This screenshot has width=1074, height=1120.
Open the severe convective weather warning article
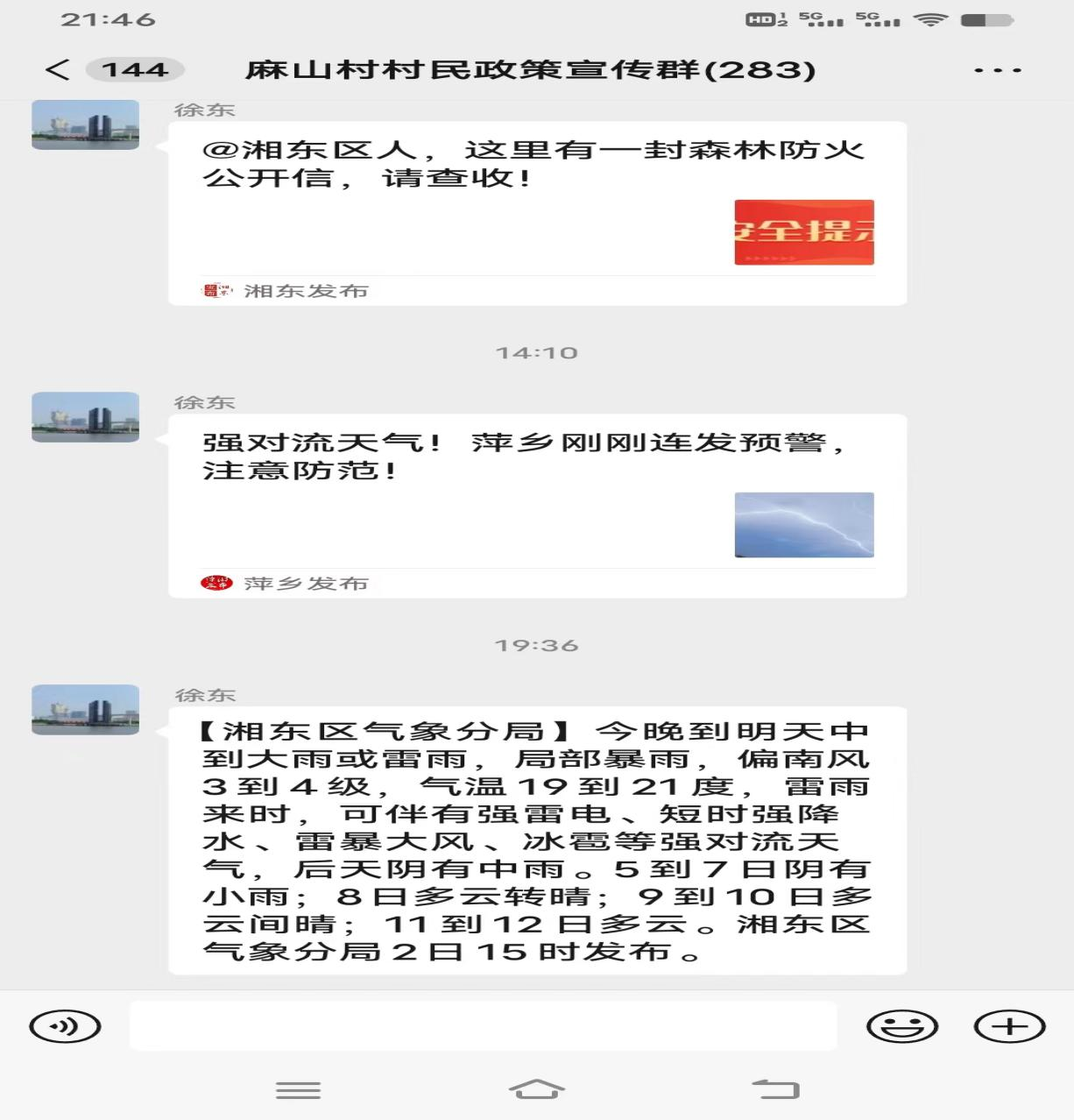click(536, 505)
